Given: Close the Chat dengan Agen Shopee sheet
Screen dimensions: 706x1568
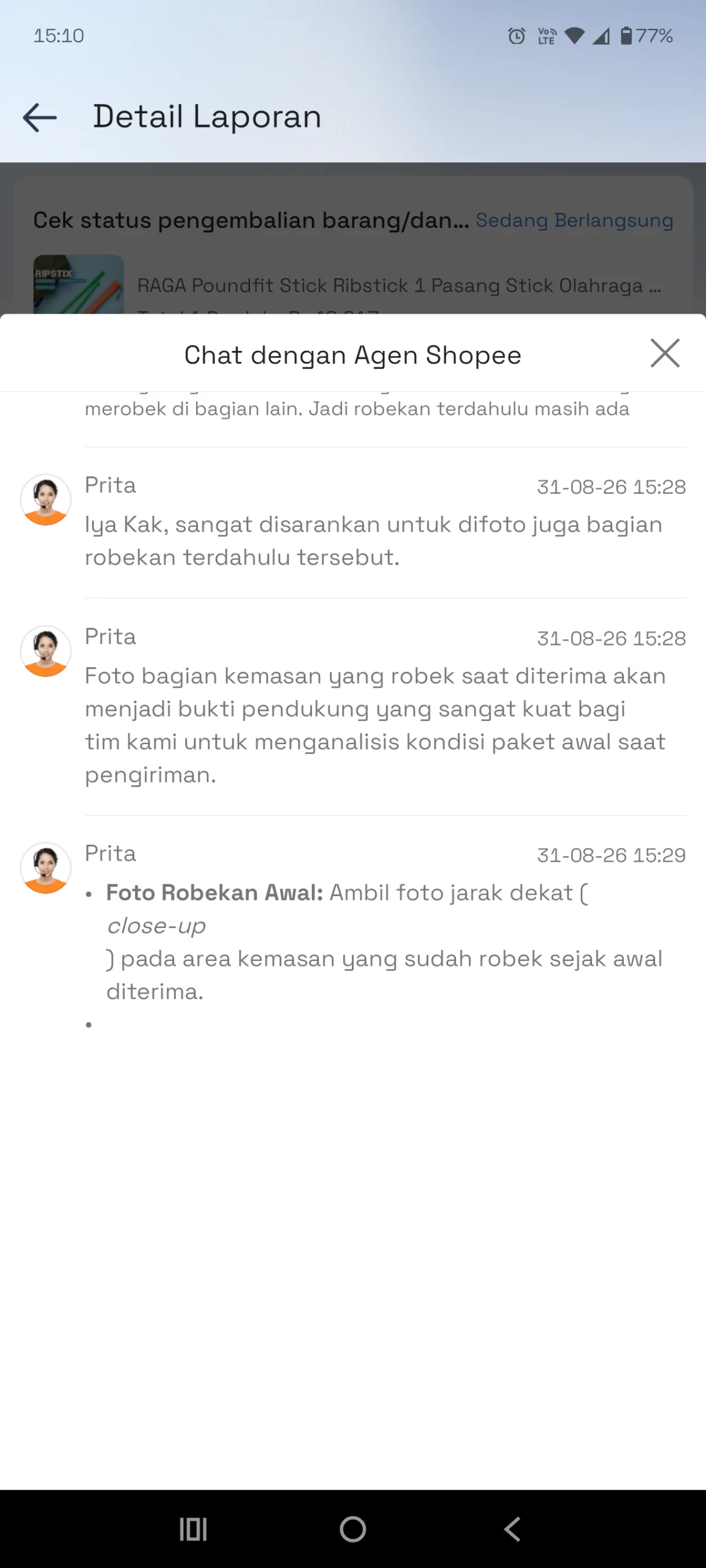Looking at the screenshot, I should pyautogui.click(x=665, y=353).
